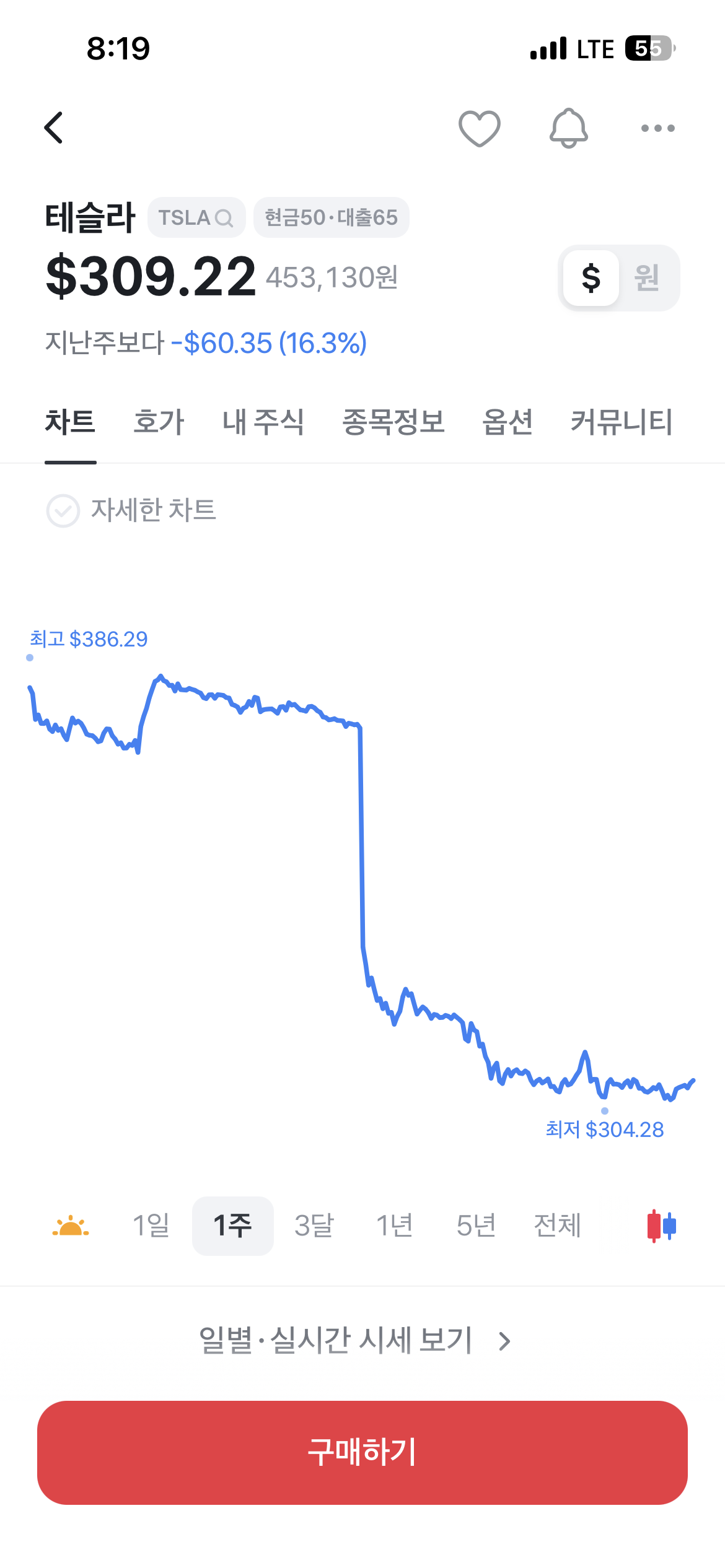Switch to the 옵션 tab

click(507, 422)
